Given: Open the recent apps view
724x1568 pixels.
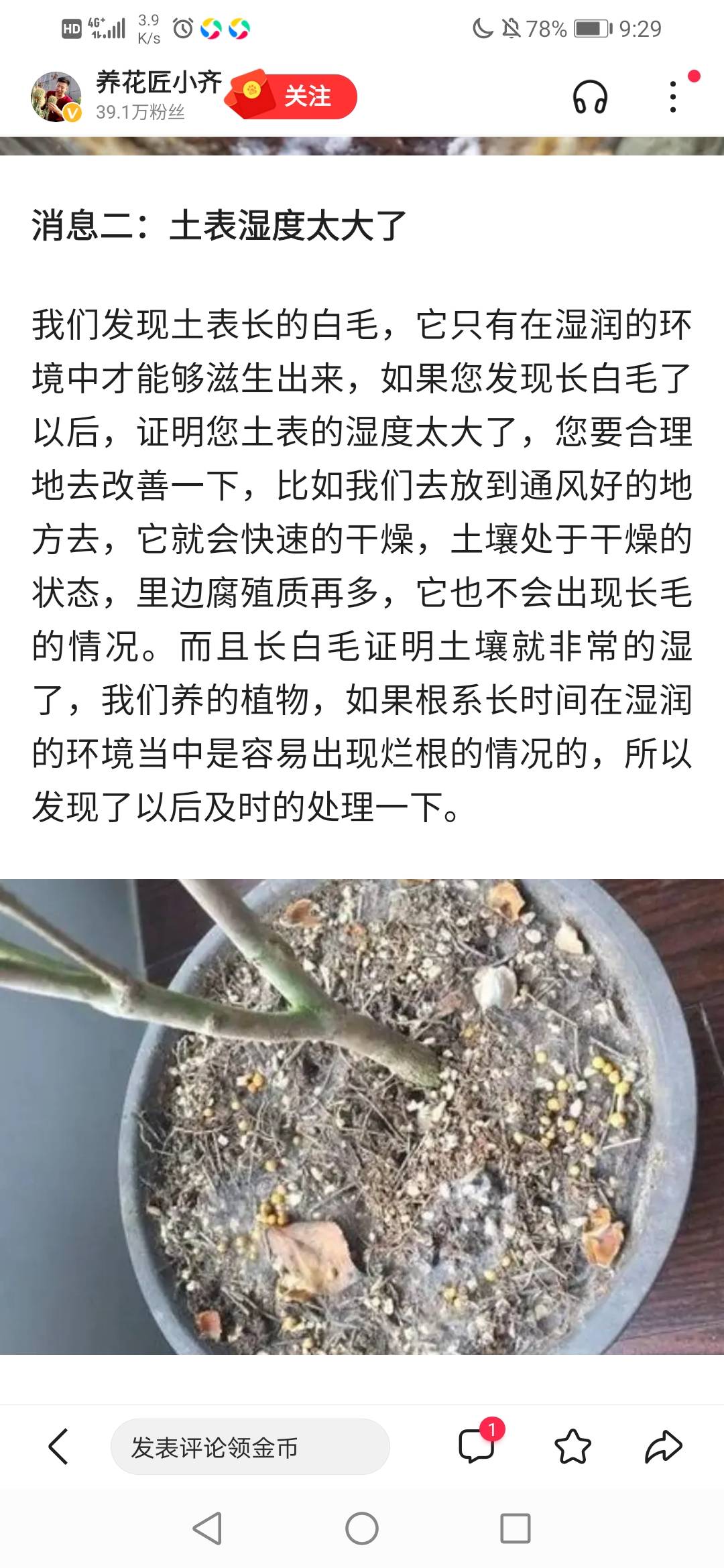Looking at the screenshot, I should (516, 1529).
